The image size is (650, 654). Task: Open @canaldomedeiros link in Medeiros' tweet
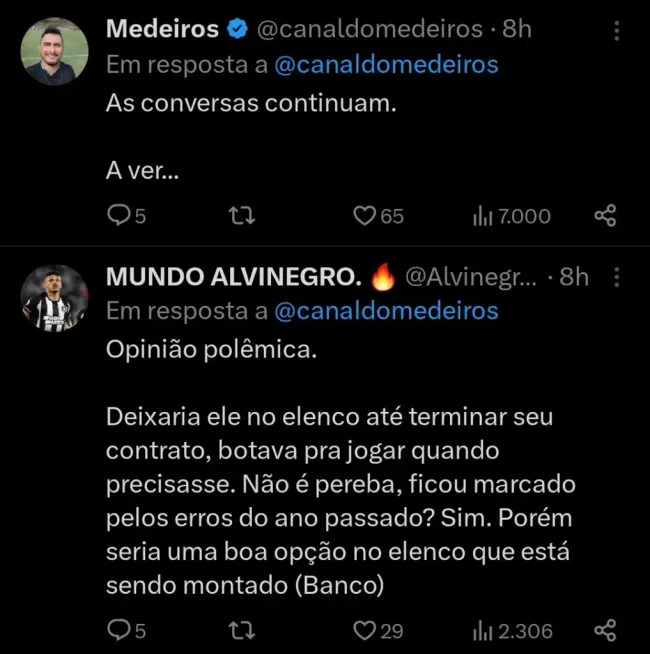pyautogui.click(x=385, y=65)
